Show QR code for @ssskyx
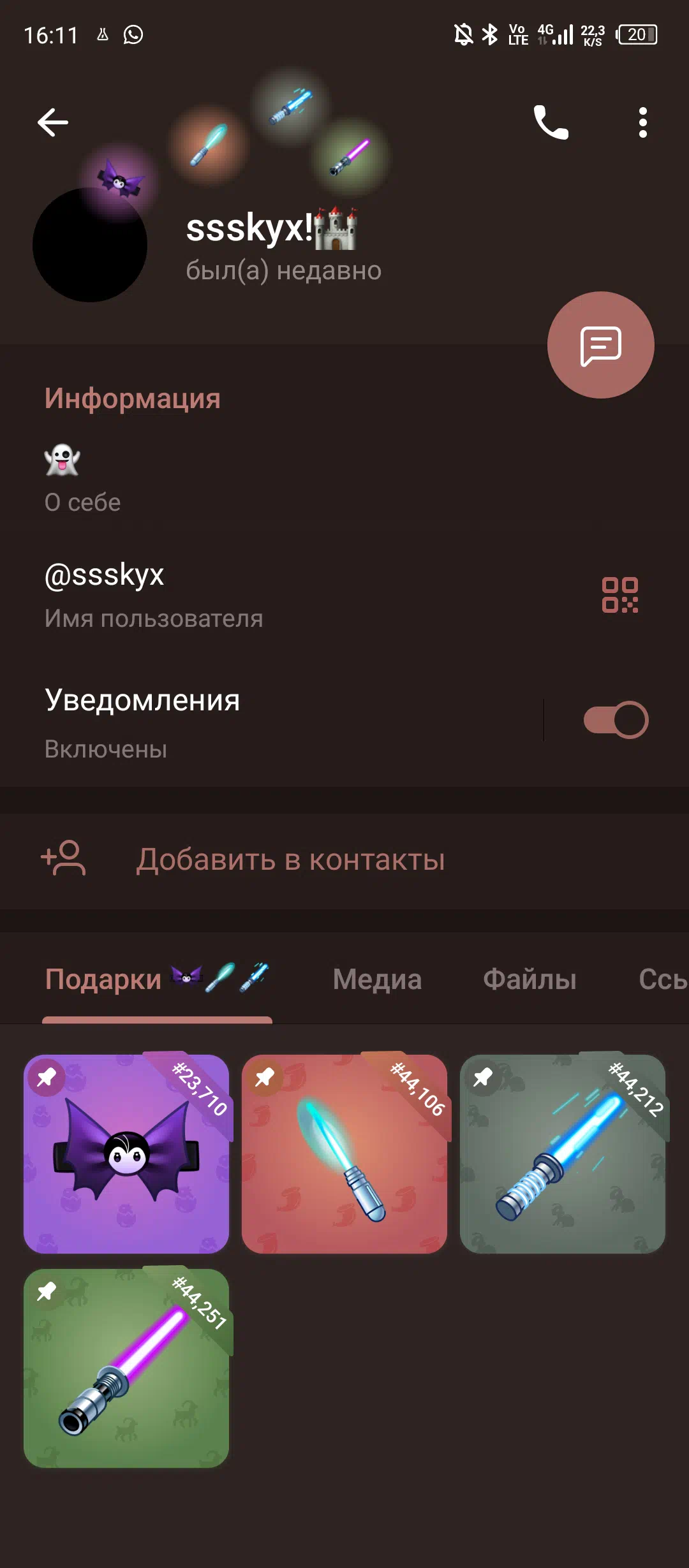This screenshot has width=689, height=1568. pyautogui.click(x=620, y=595)
